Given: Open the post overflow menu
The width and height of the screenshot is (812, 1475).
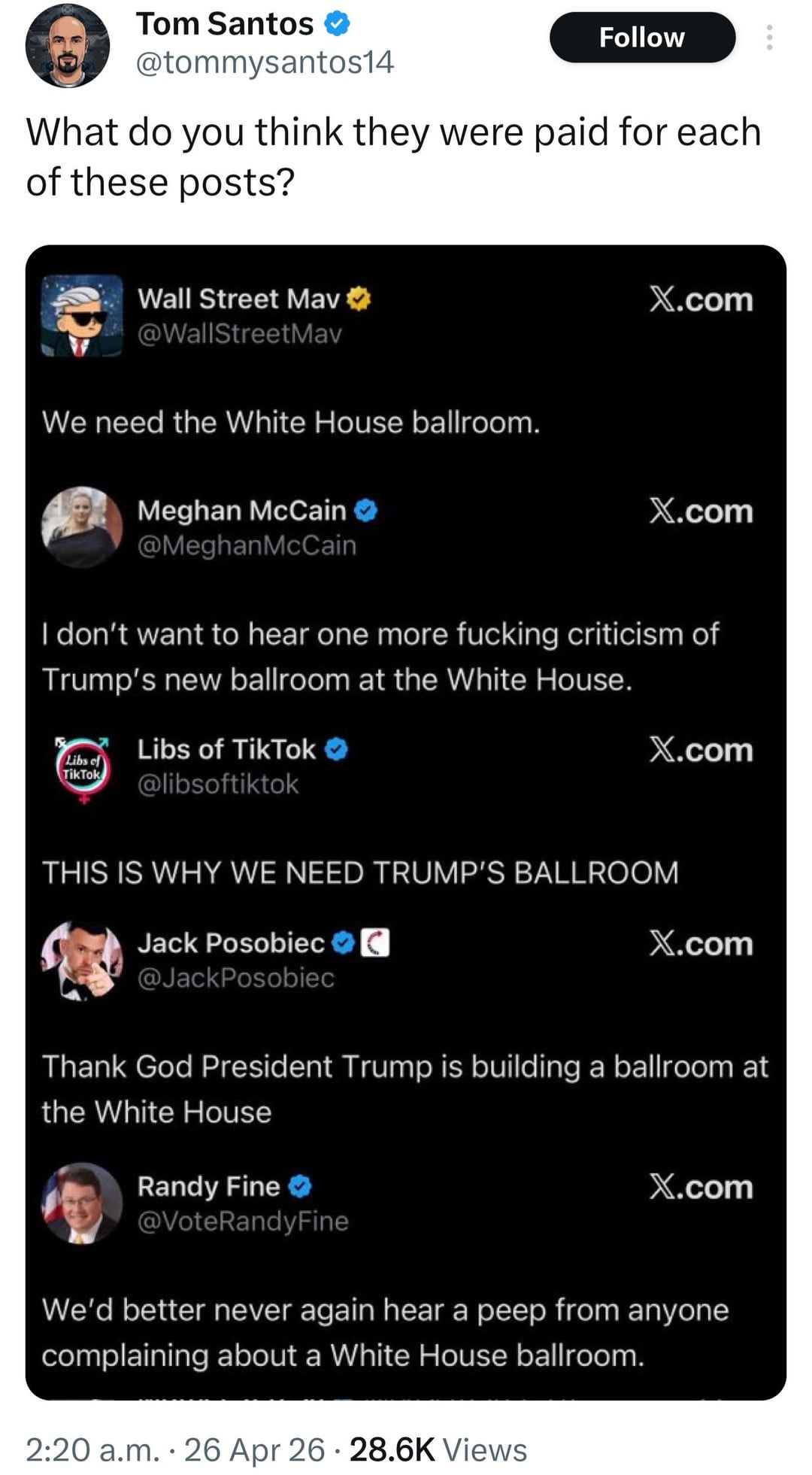Looking at the screenshot, I should pos(768,38).
